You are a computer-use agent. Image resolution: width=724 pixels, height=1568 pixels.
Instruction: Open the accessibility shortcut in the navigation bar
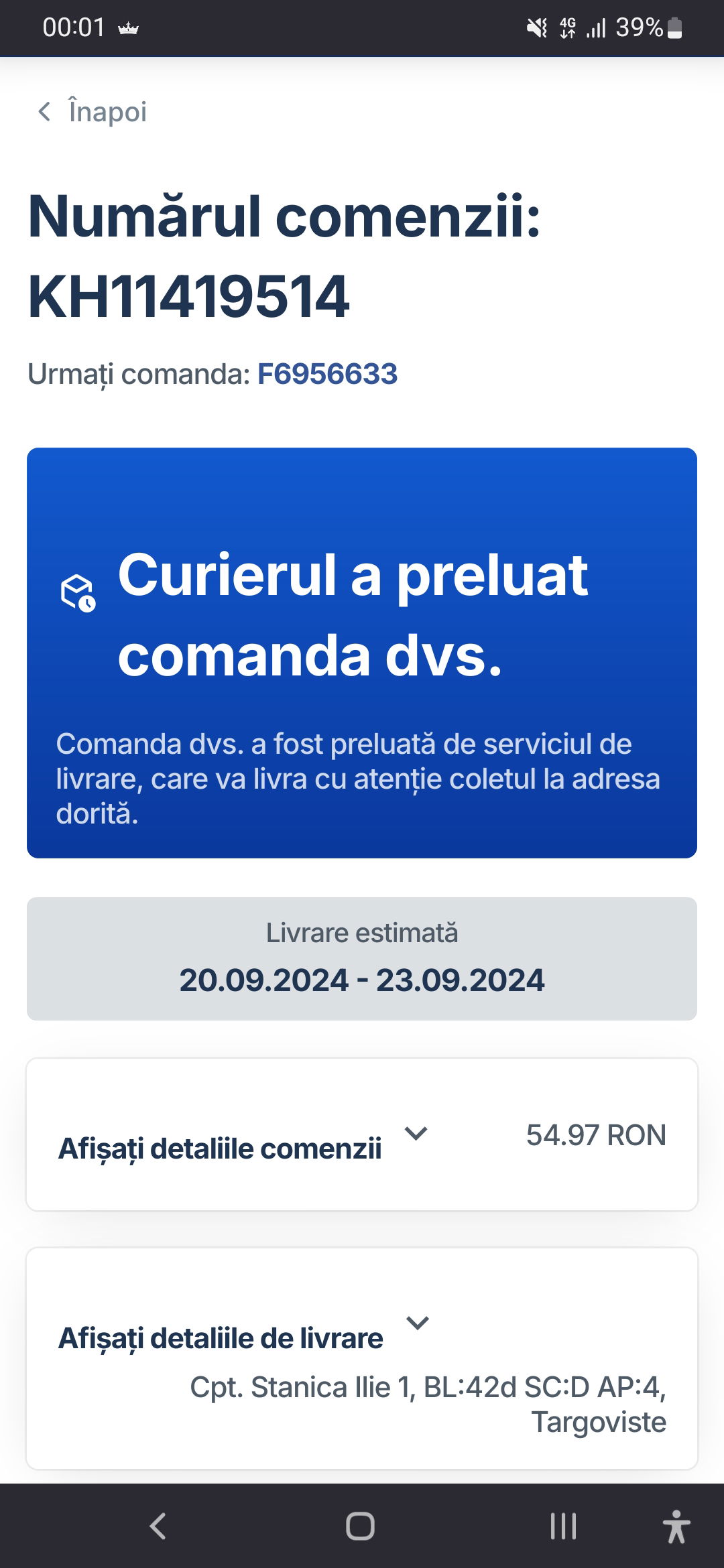pyautogui.click(x=676, y=1526)
